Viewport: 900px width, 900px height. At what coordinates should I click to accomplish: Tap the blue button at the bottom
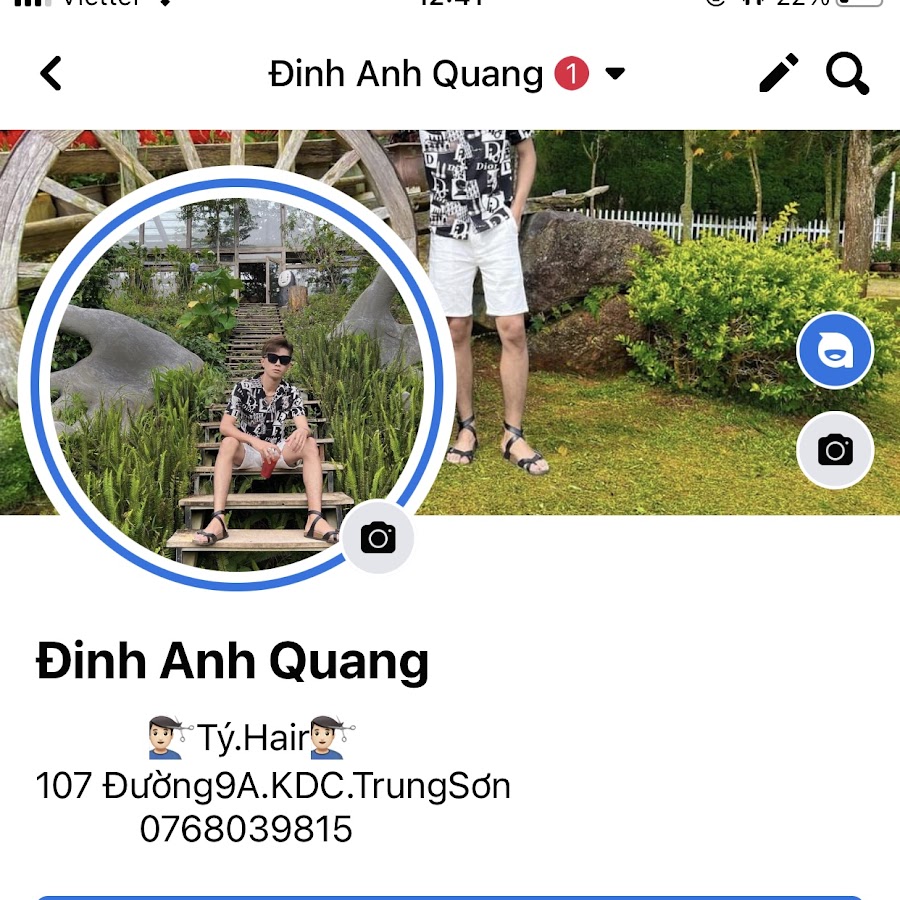(450, 896)
